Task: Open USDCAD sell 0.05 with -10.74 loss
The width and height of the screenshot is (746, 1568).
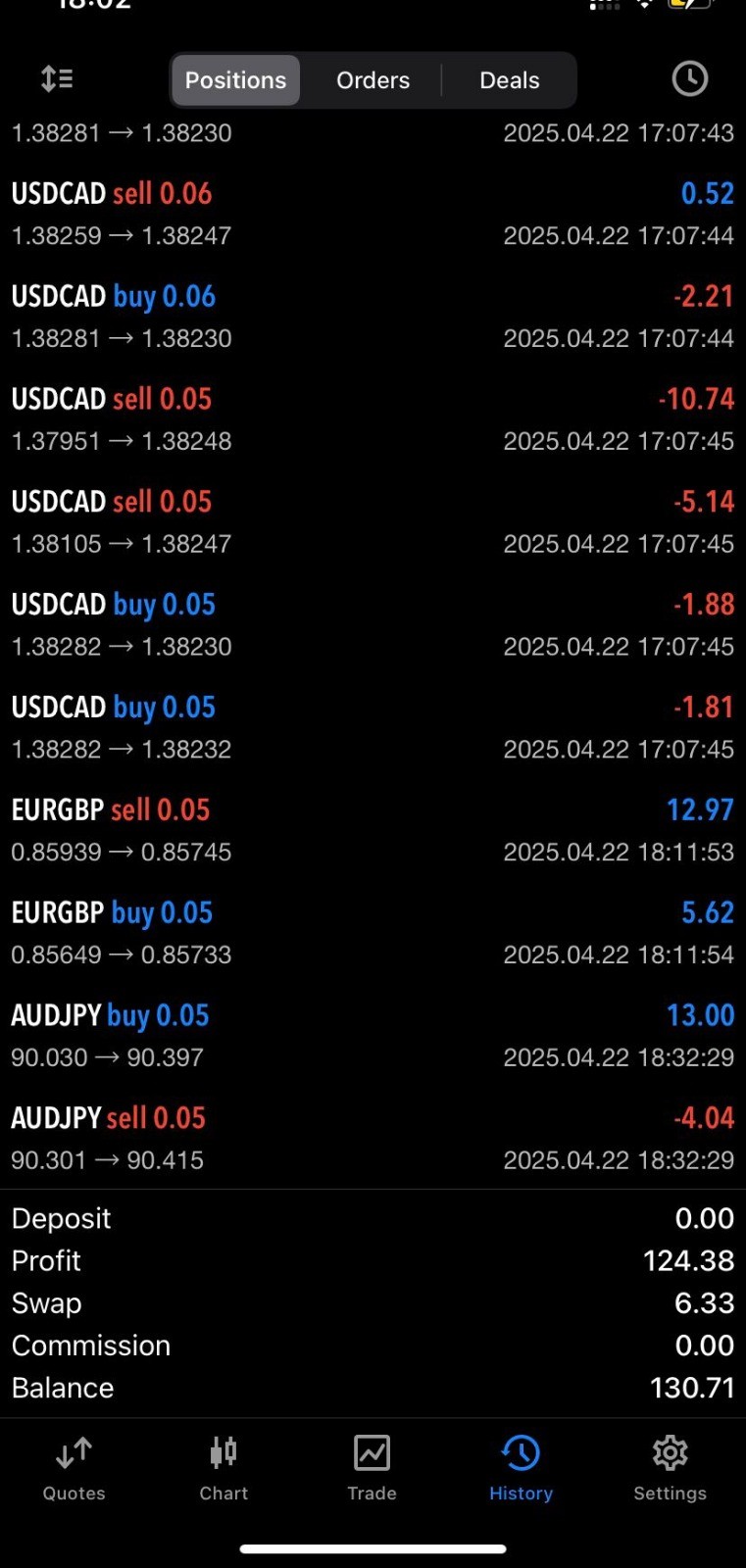Action: (373, 419)
